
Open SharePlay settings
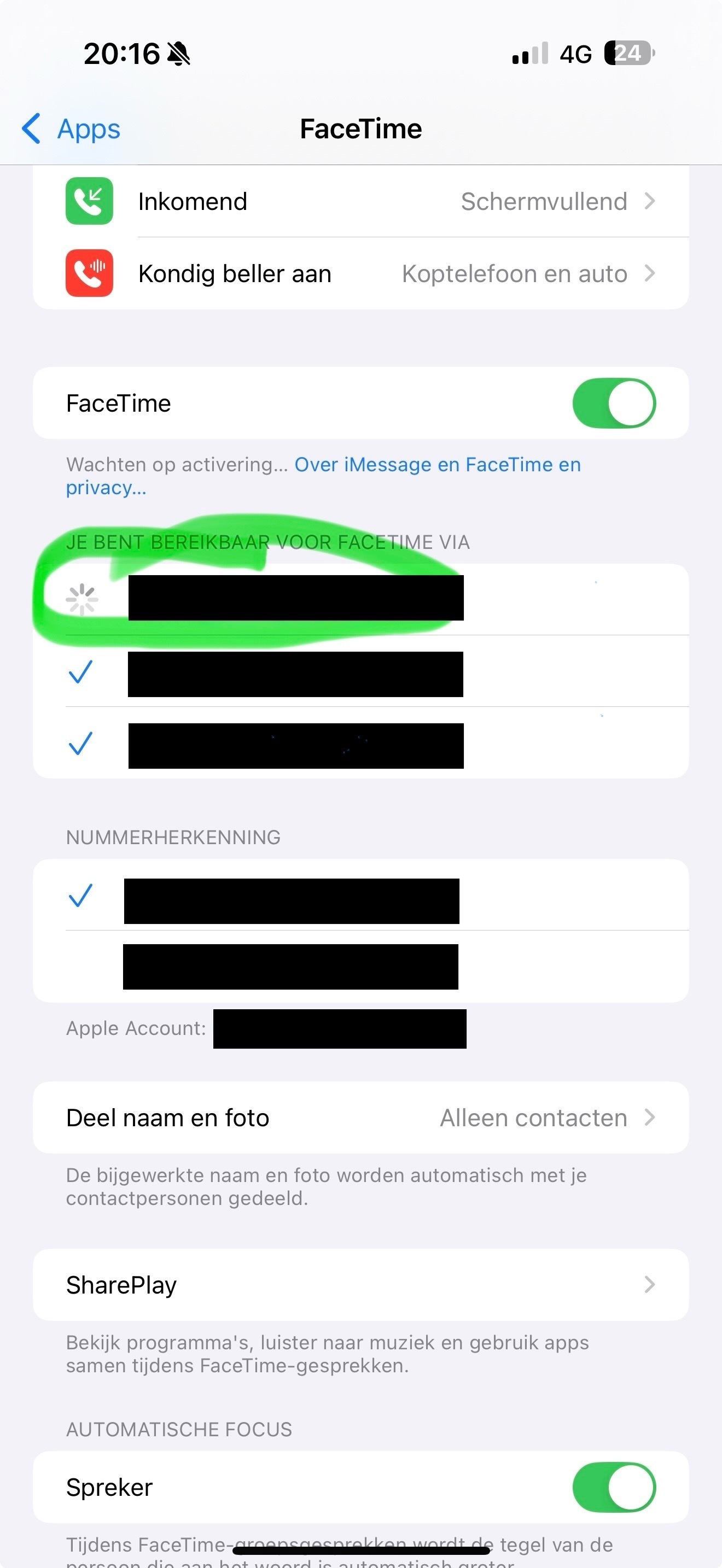pyautogui.click(x=360, y=1285)
